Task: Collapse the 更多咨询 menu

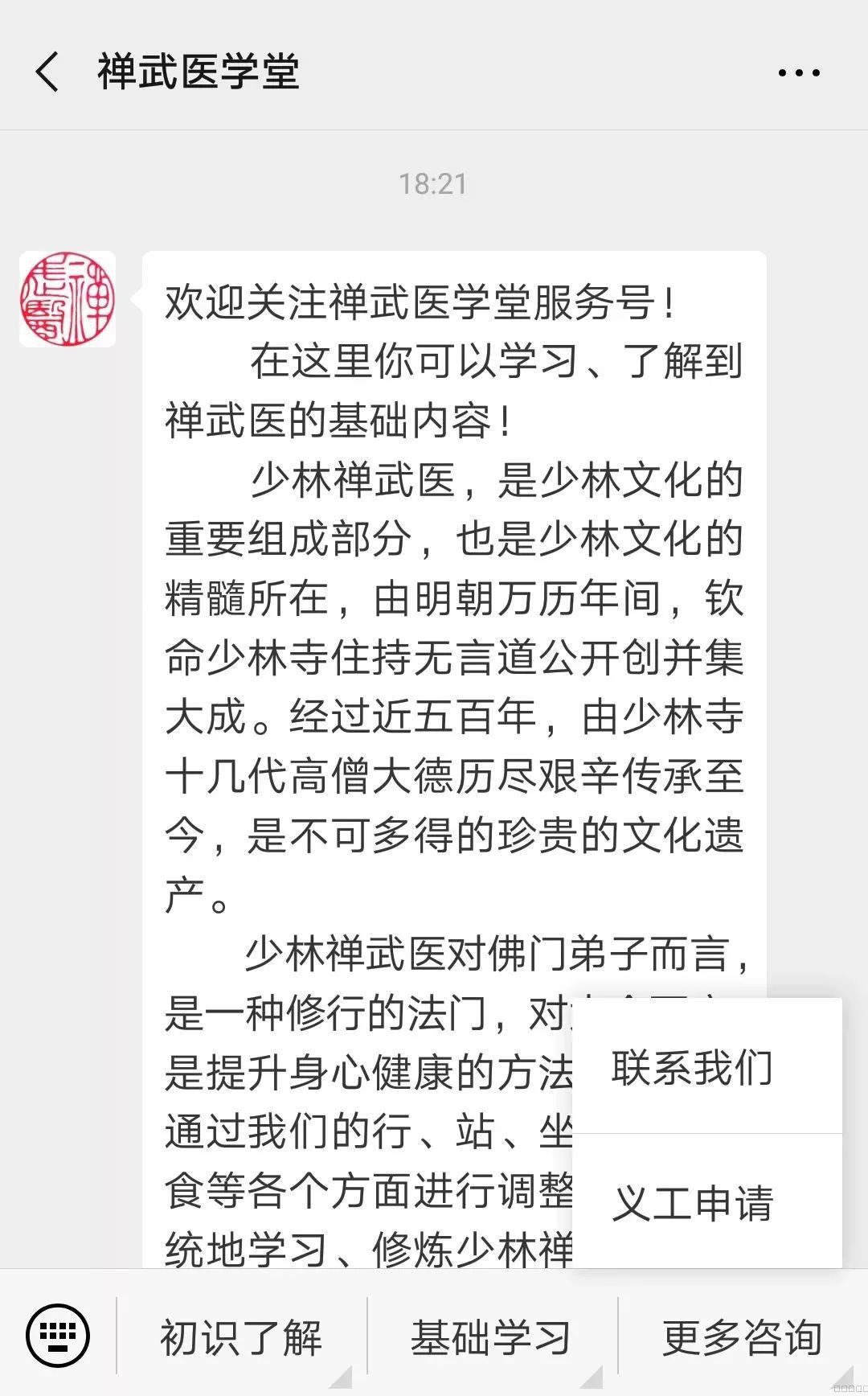Action: click(x=742, y=1337)
